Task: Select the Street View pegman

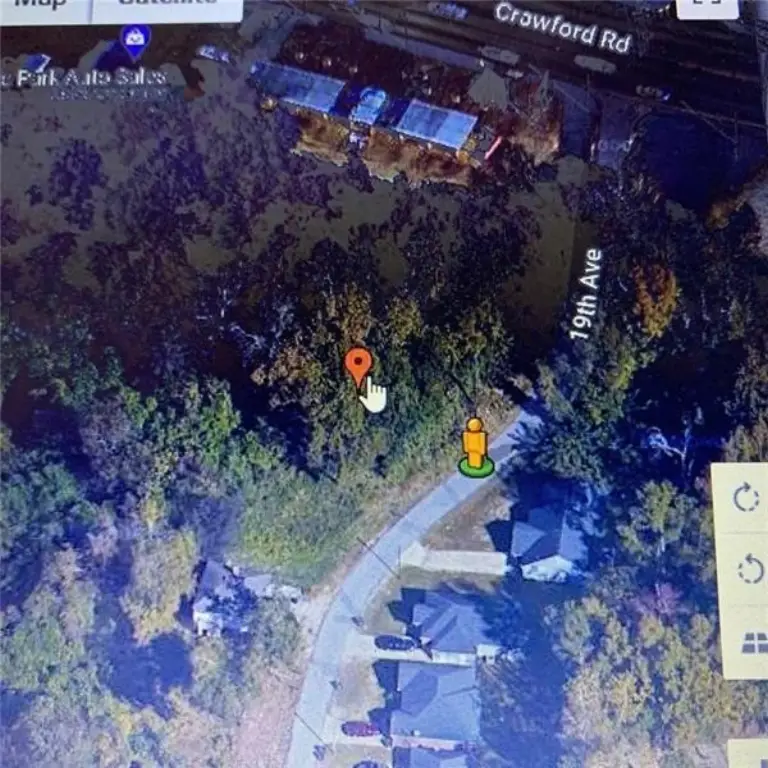Action: (475, 446)
